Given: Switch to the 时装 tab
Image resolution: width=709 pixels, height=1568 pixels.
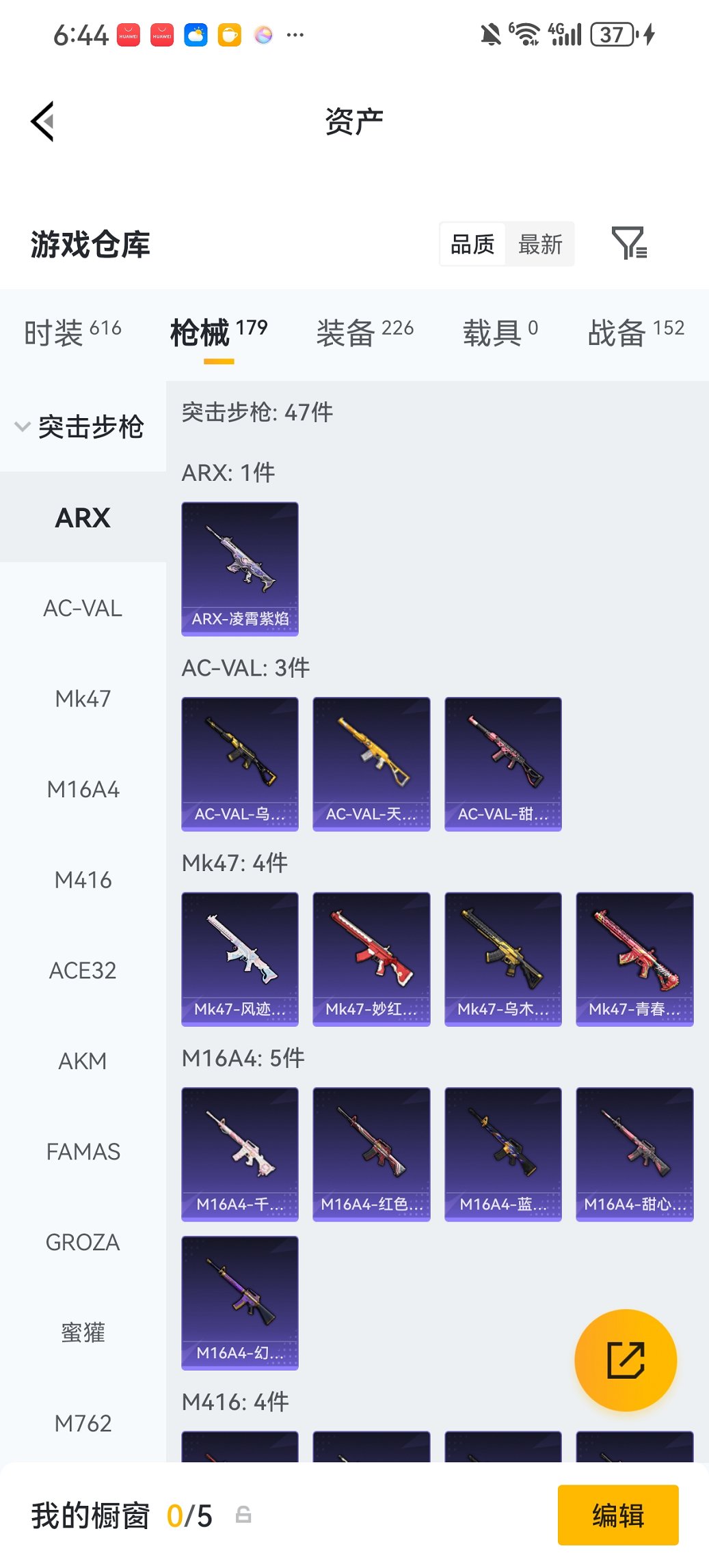Looking at the screenshot, I should pyautogui.click(x=72, y=333).
